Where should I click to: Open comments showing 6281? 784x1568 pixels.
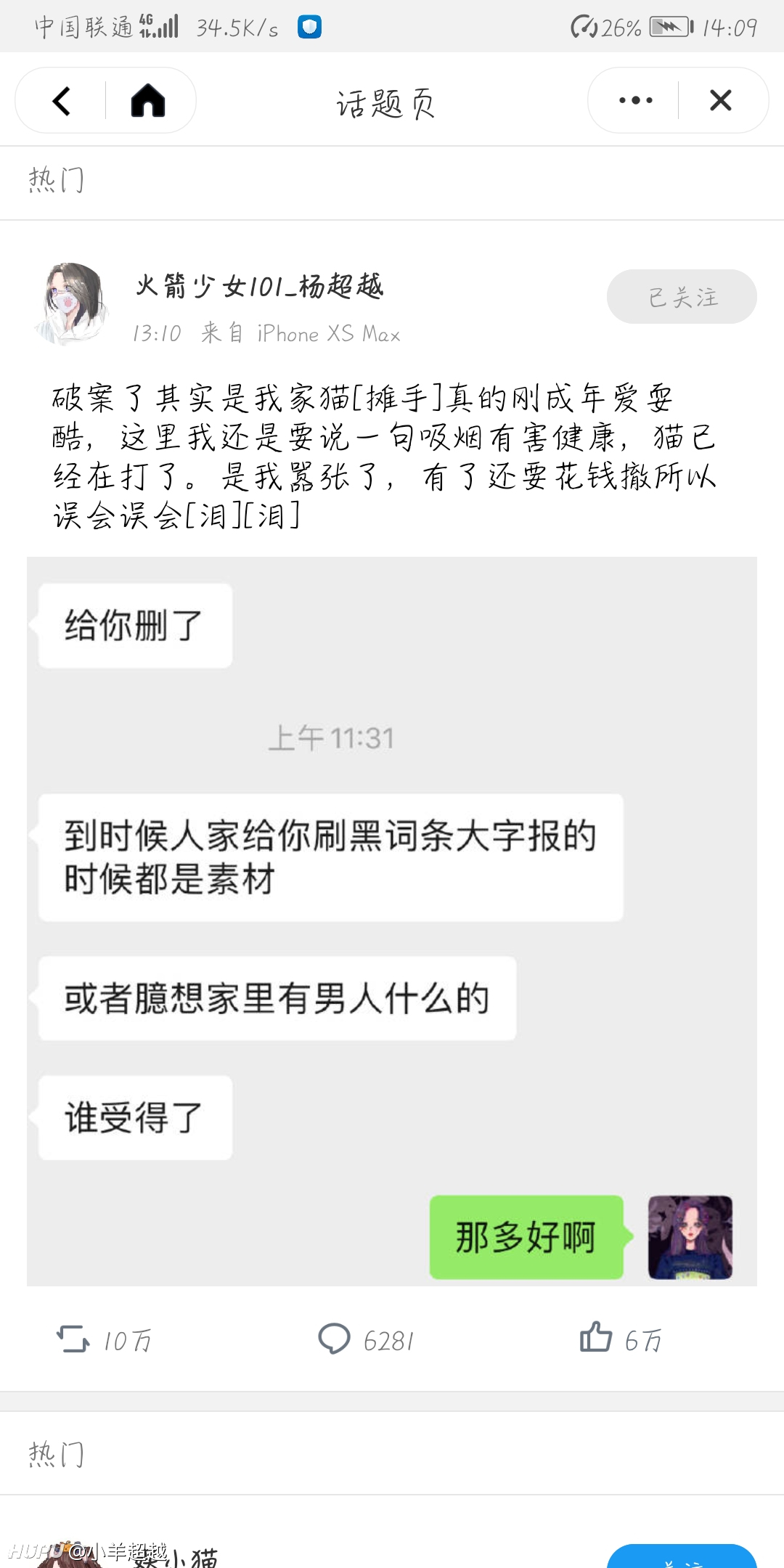point(367,1339)
